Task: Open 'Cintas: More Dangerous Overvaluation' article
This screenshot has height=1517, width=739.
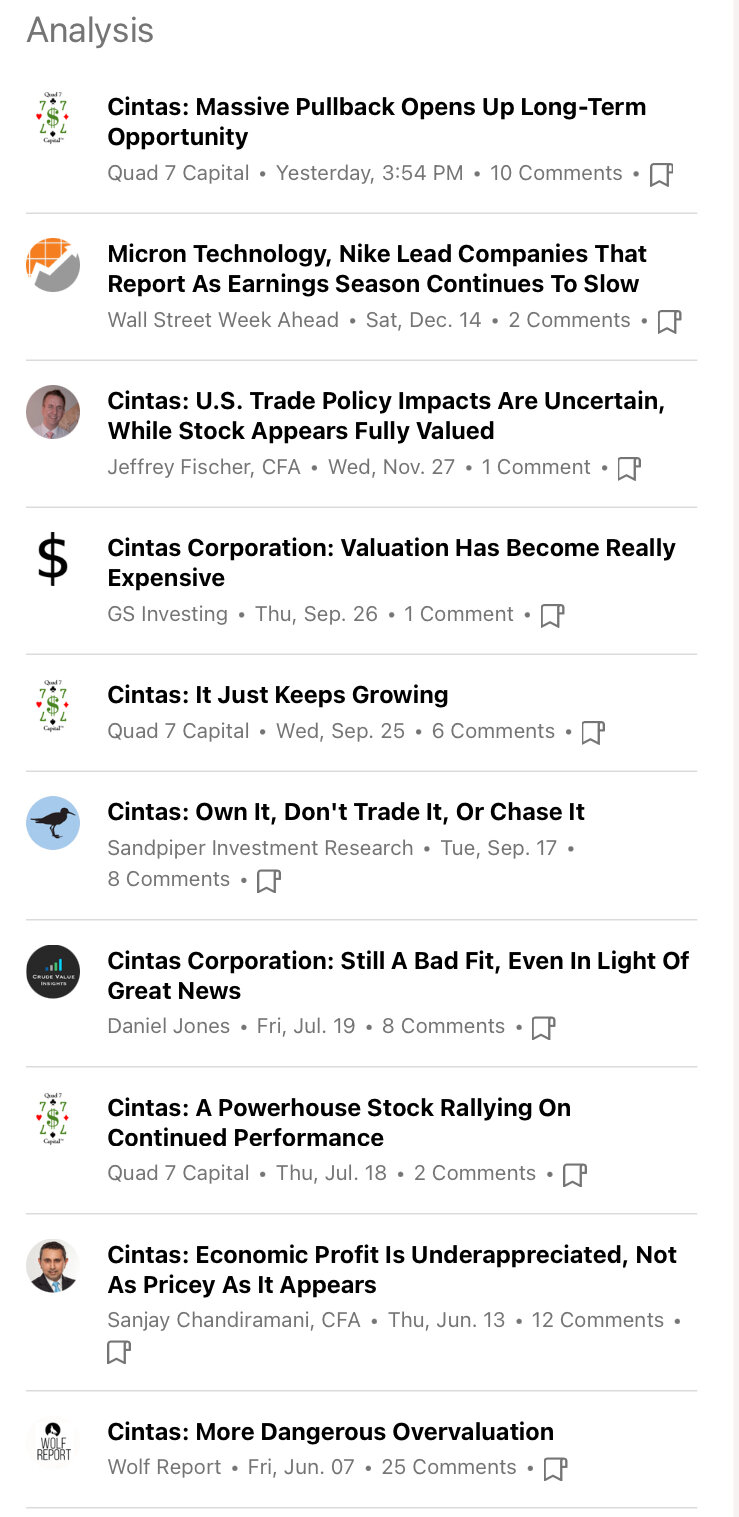Action: [330, 1432]
